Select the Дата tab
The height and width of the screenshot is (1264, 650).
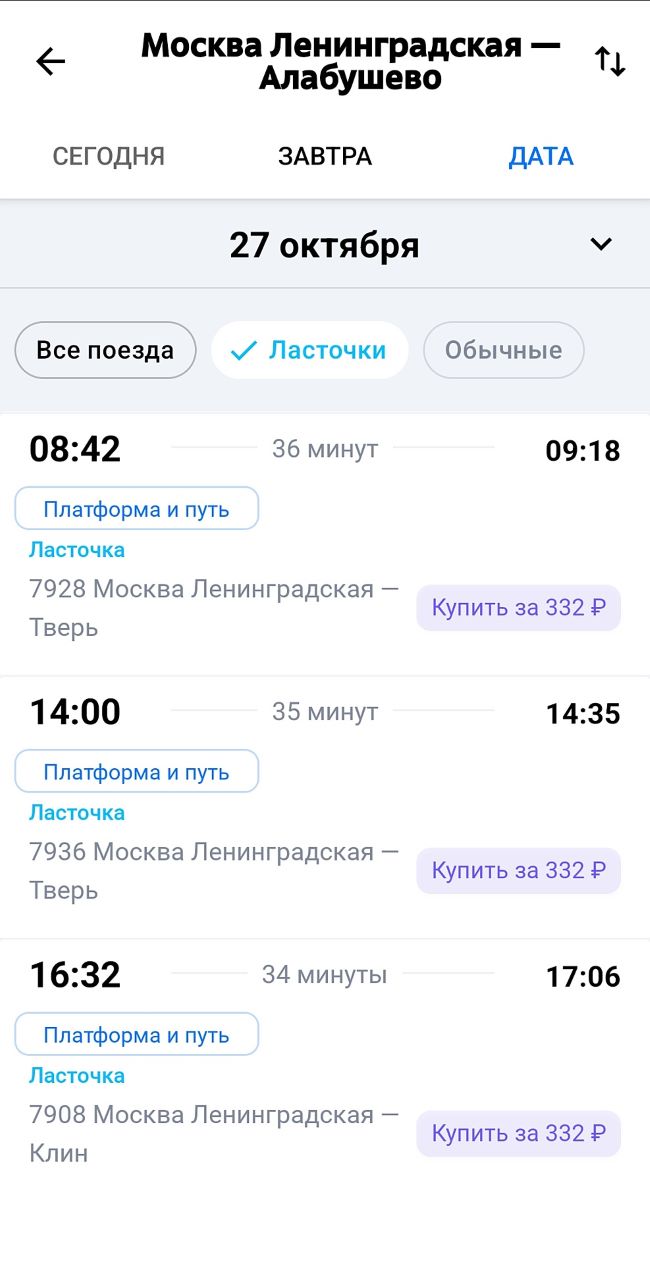tap(541, 156)
